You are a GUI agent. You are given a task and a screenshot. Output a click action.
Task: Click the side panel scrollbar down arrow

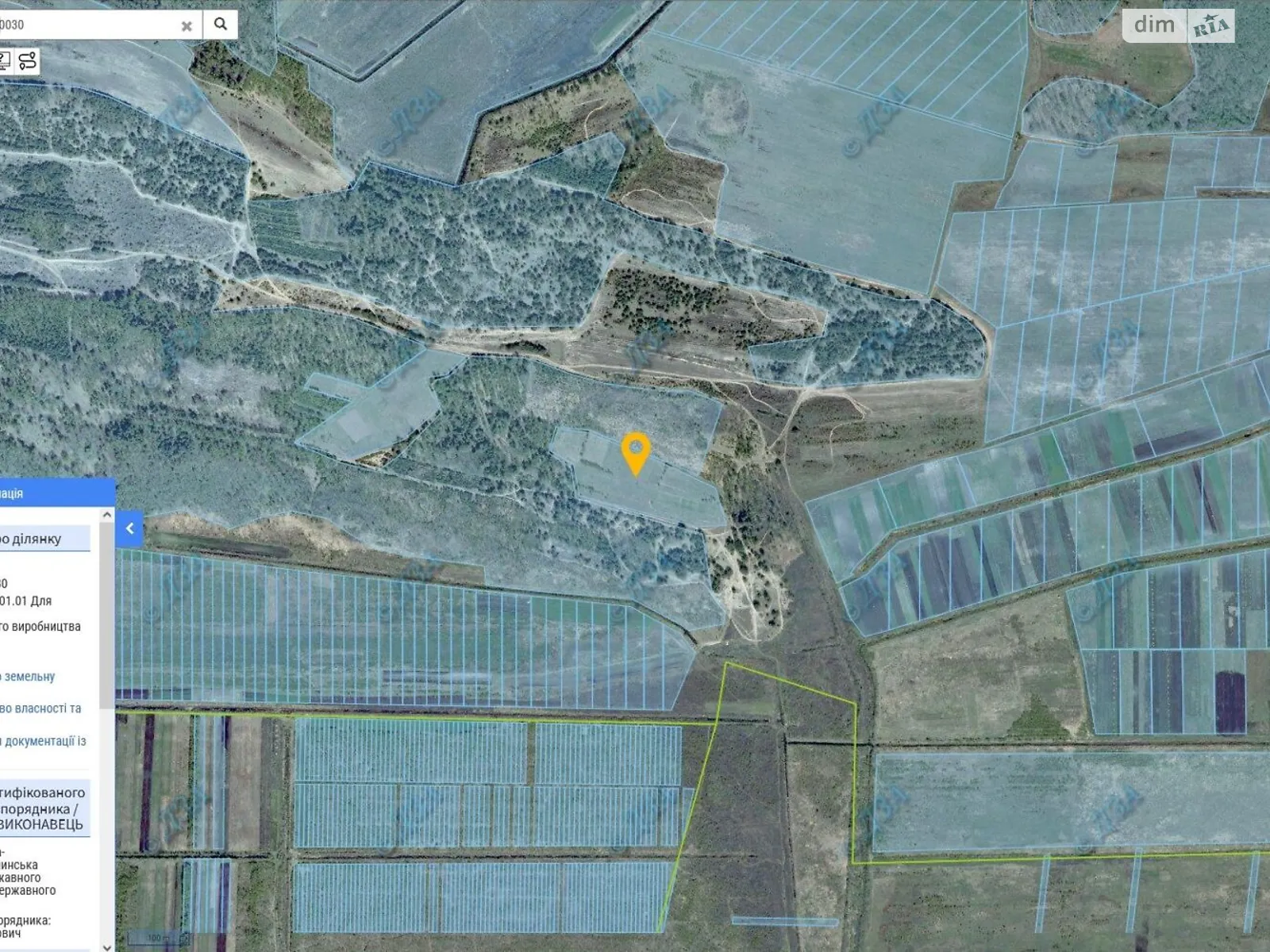(x=108, y=946)
